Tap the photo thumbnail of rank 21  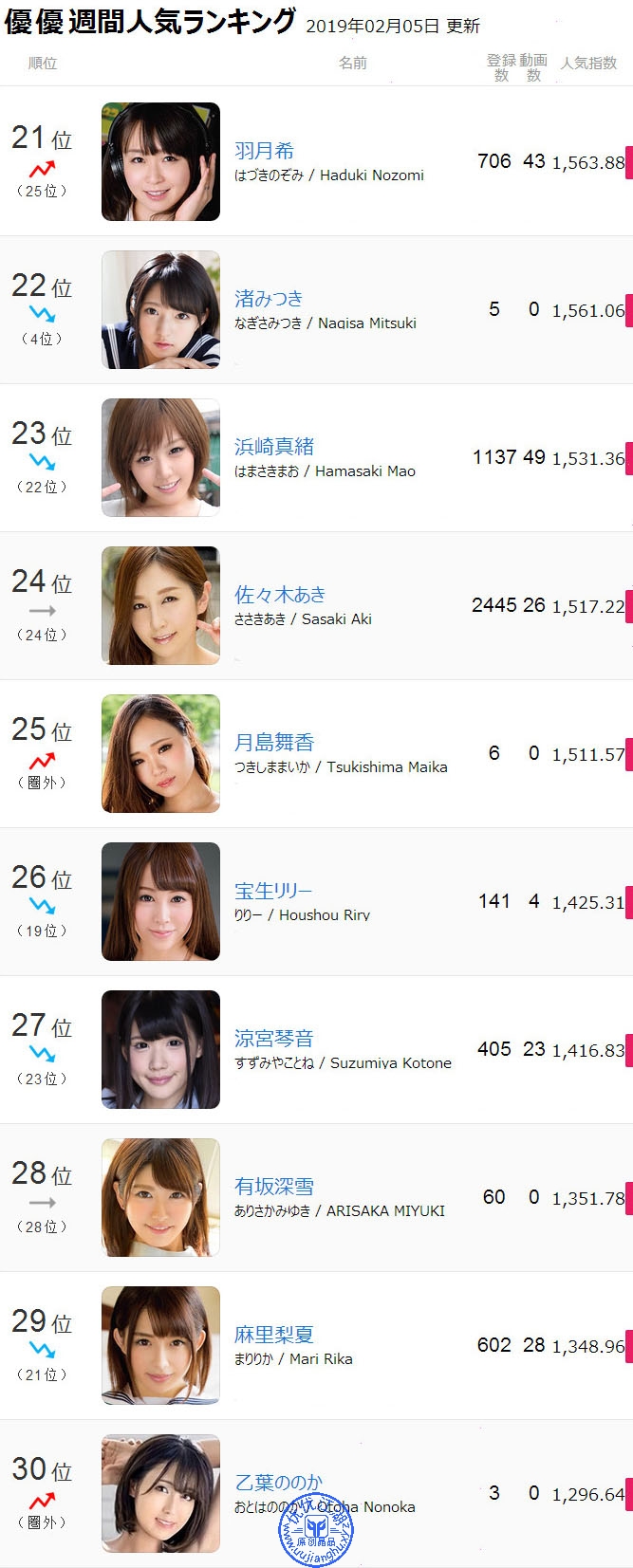pos(160,162)
